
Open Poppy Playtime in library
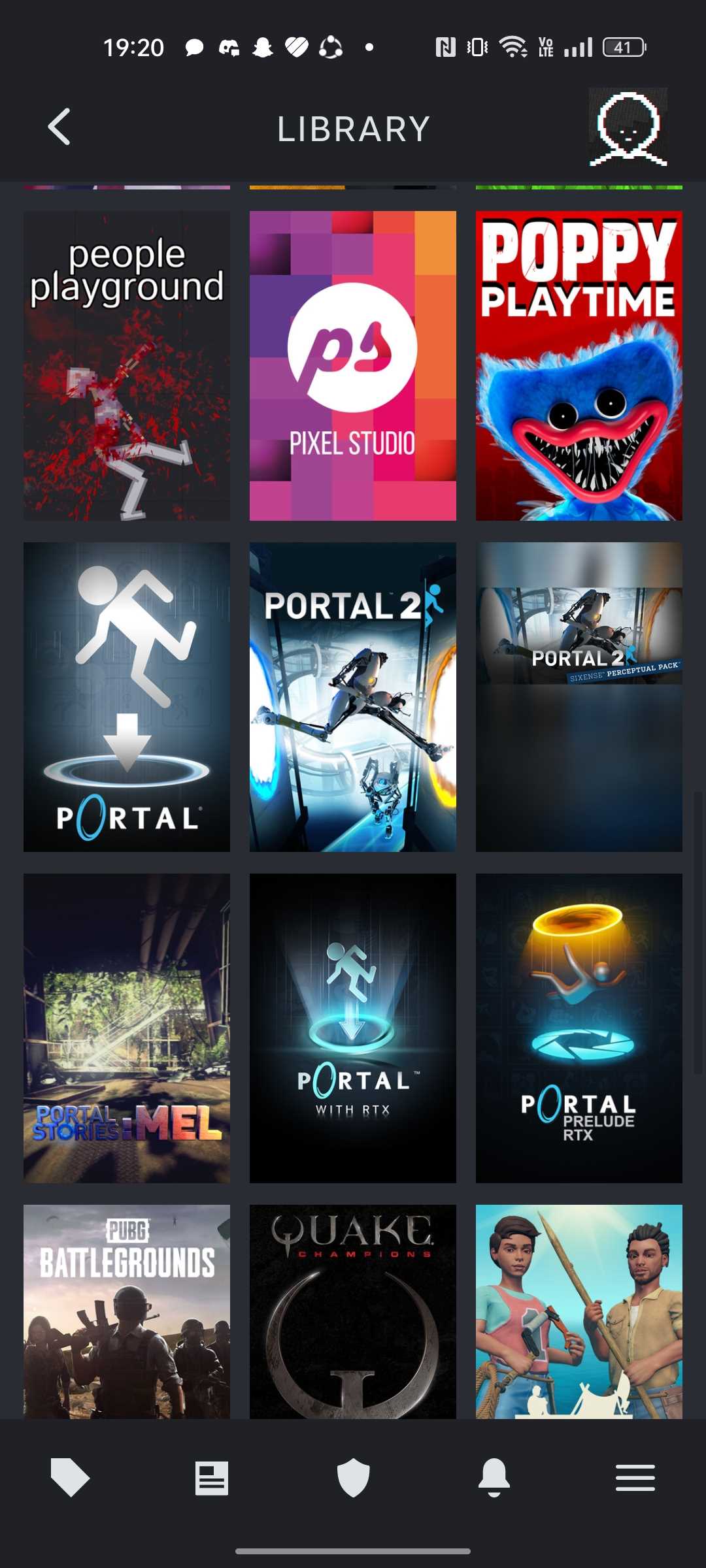[579, 366]
